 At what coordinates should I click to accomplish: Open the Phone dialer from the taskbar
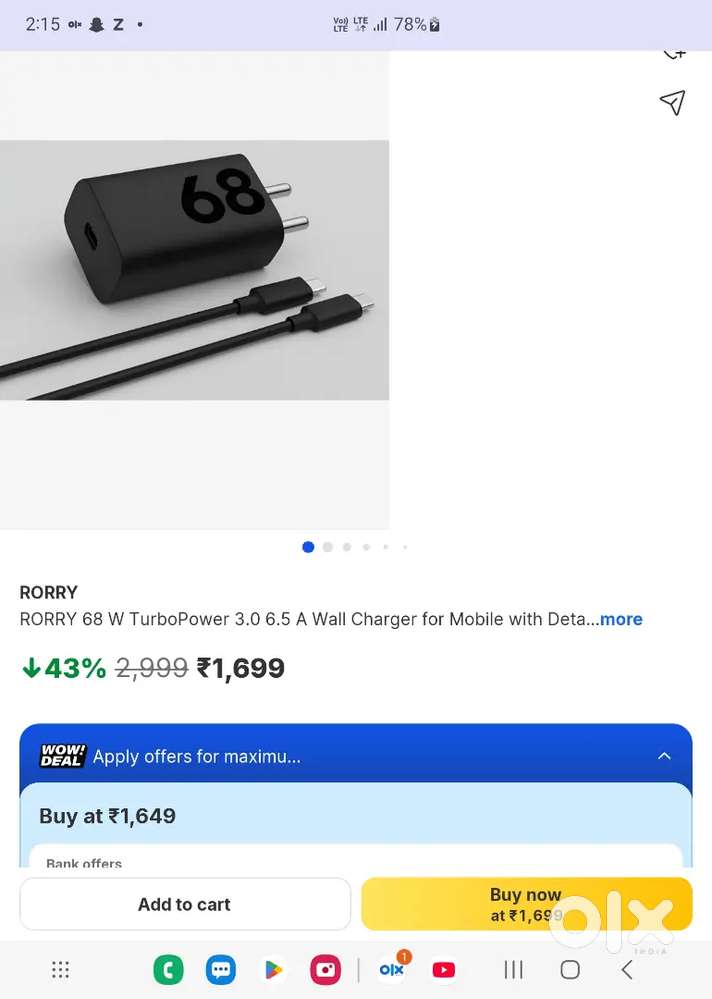tap(168, 969)
